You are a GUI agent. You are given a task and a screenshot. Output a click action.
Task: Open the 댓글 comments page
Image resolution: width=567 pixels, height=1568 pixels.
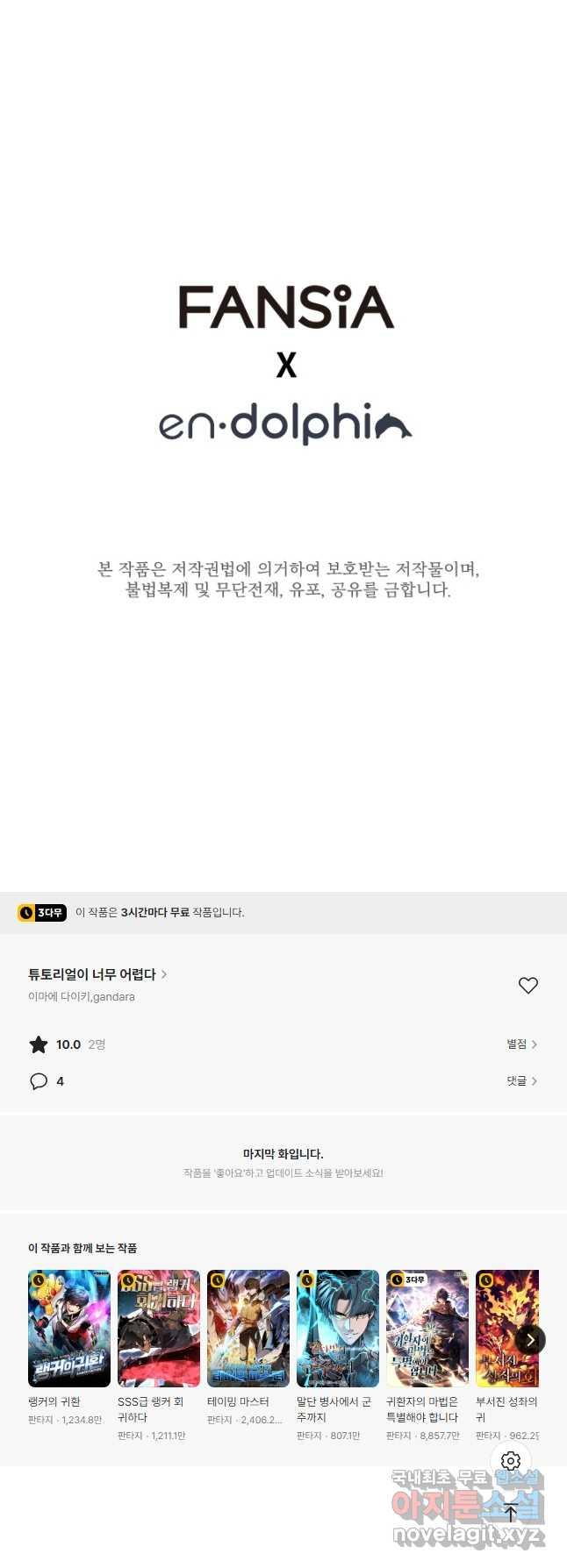(521, 1081)
